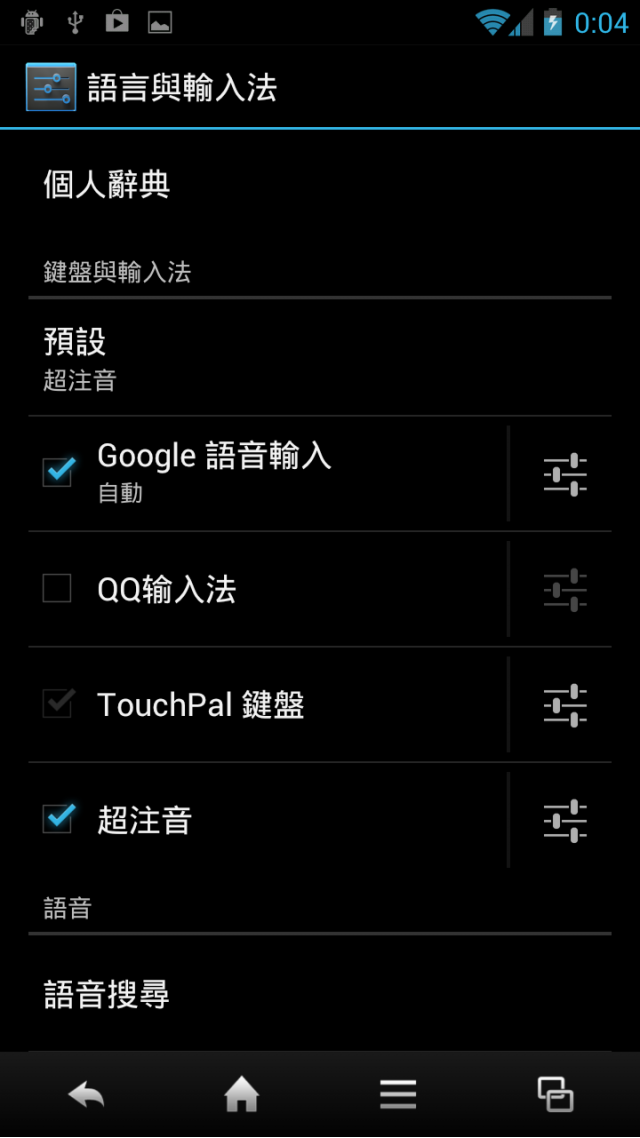The height and width of the screenshot is (1138, 640).
Task: Open recent apps from navigation bar
Action: click(x=555, y=1095)
